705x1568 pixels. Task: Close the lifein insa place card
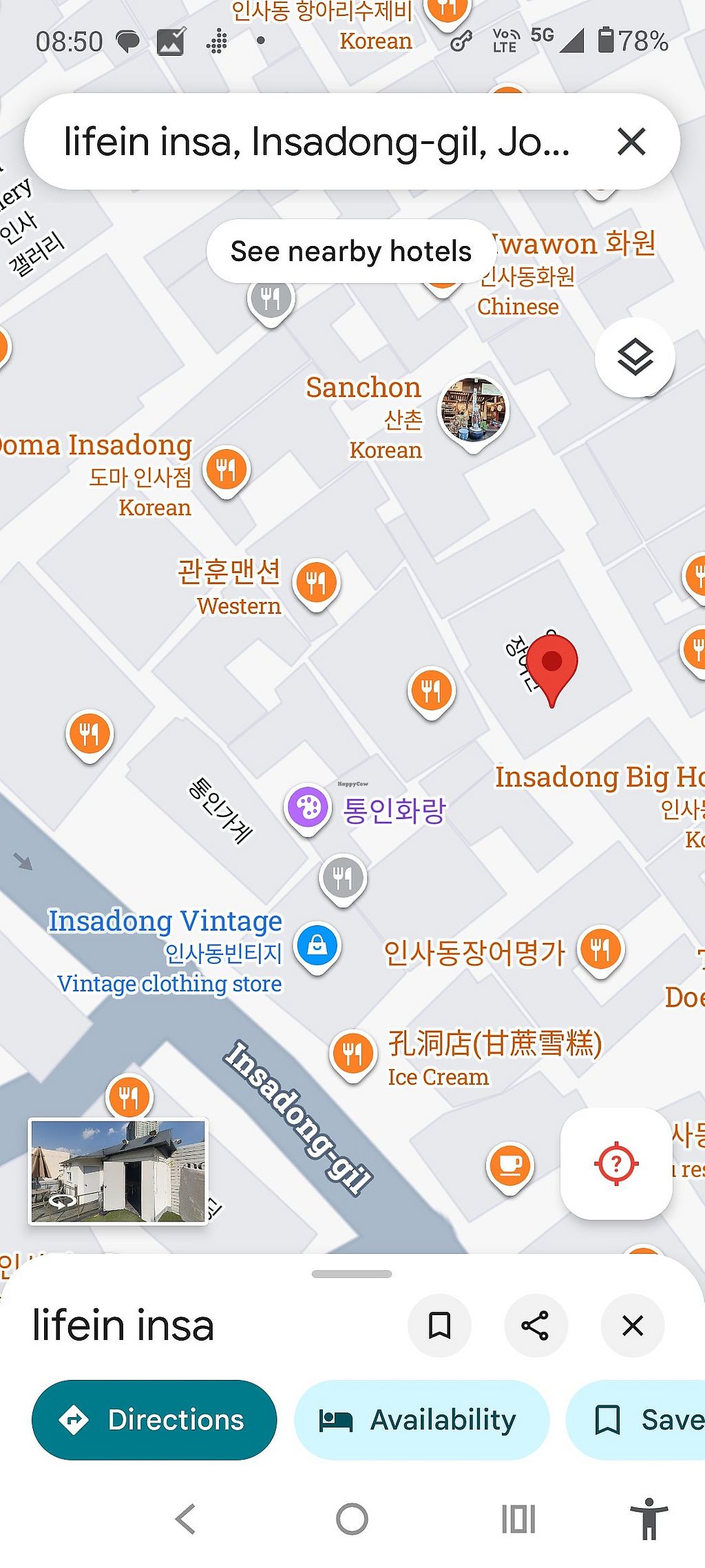pos(632,1325)
